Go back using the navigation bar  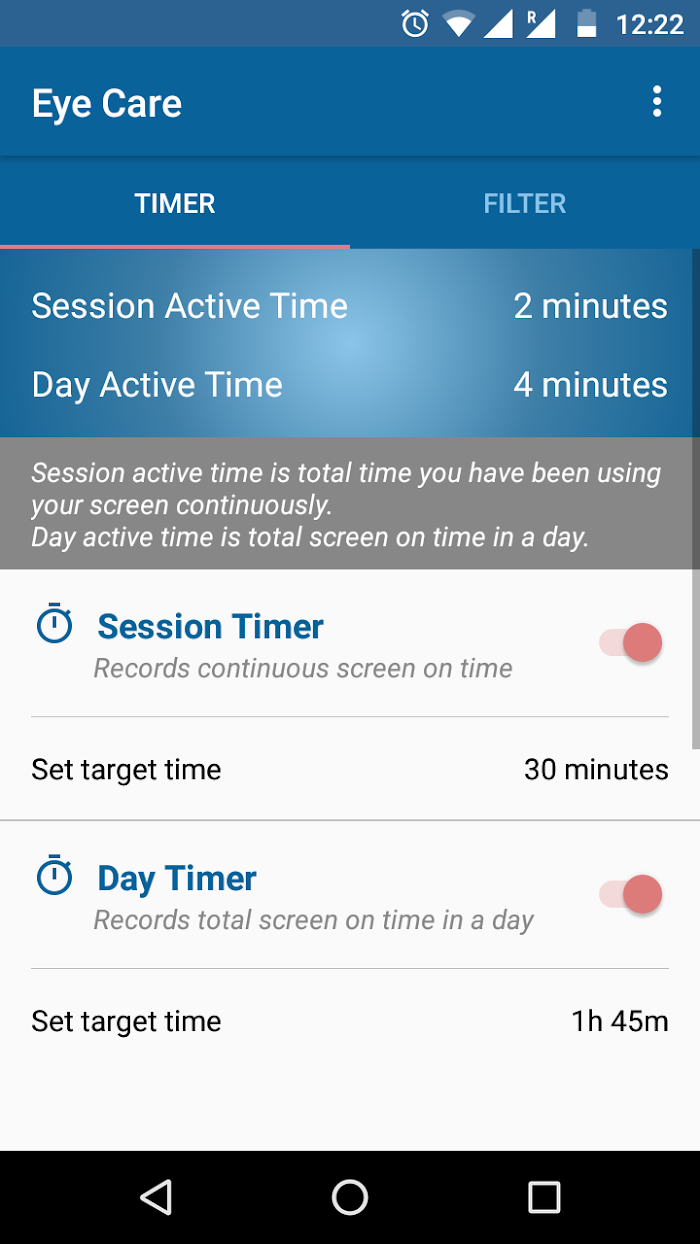click(x=156, y=1197)
